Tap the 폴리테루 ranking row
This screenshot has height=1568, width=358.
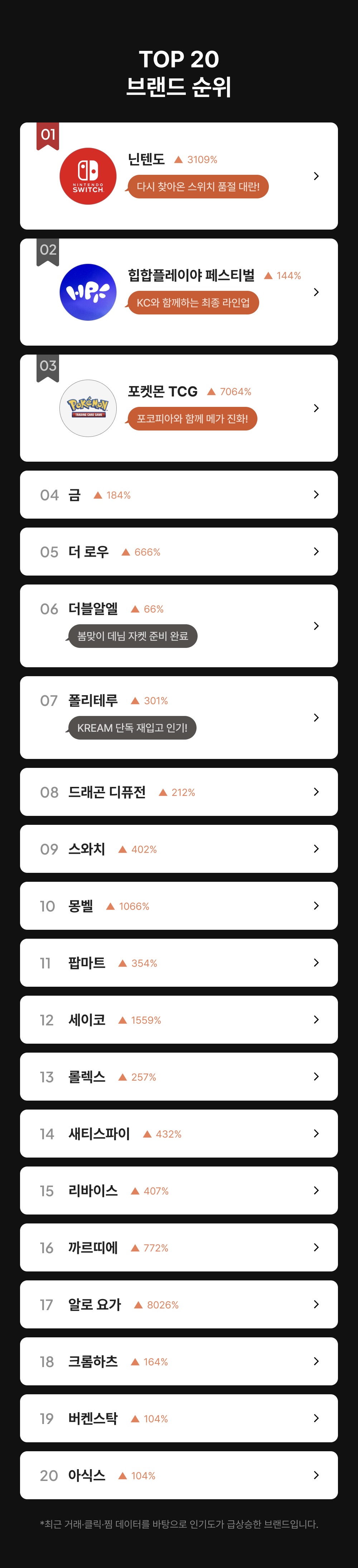coord(178,718)
